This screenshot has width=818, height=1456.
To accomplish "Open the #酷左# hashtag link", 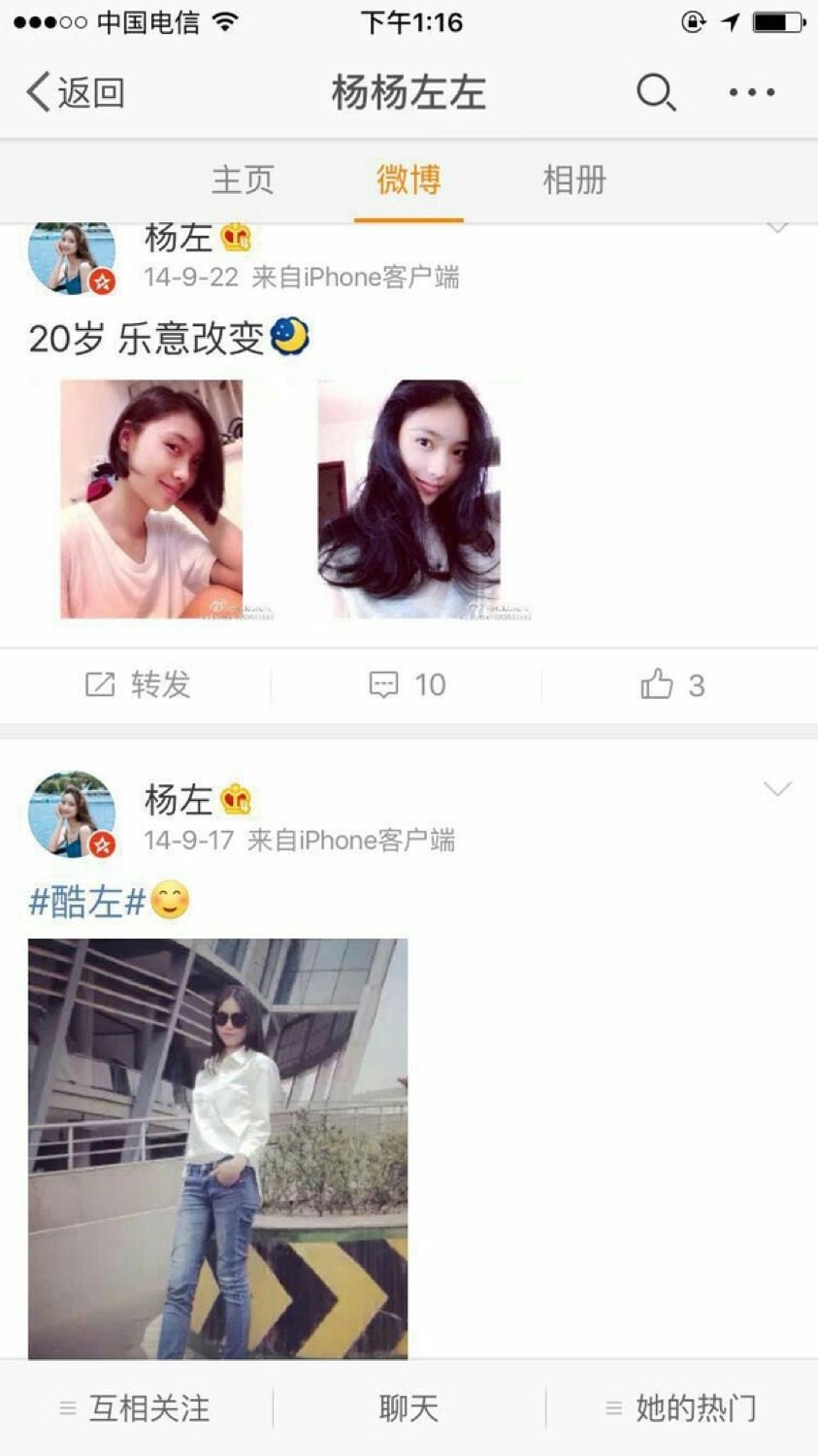I will click(x=87, y=902).
